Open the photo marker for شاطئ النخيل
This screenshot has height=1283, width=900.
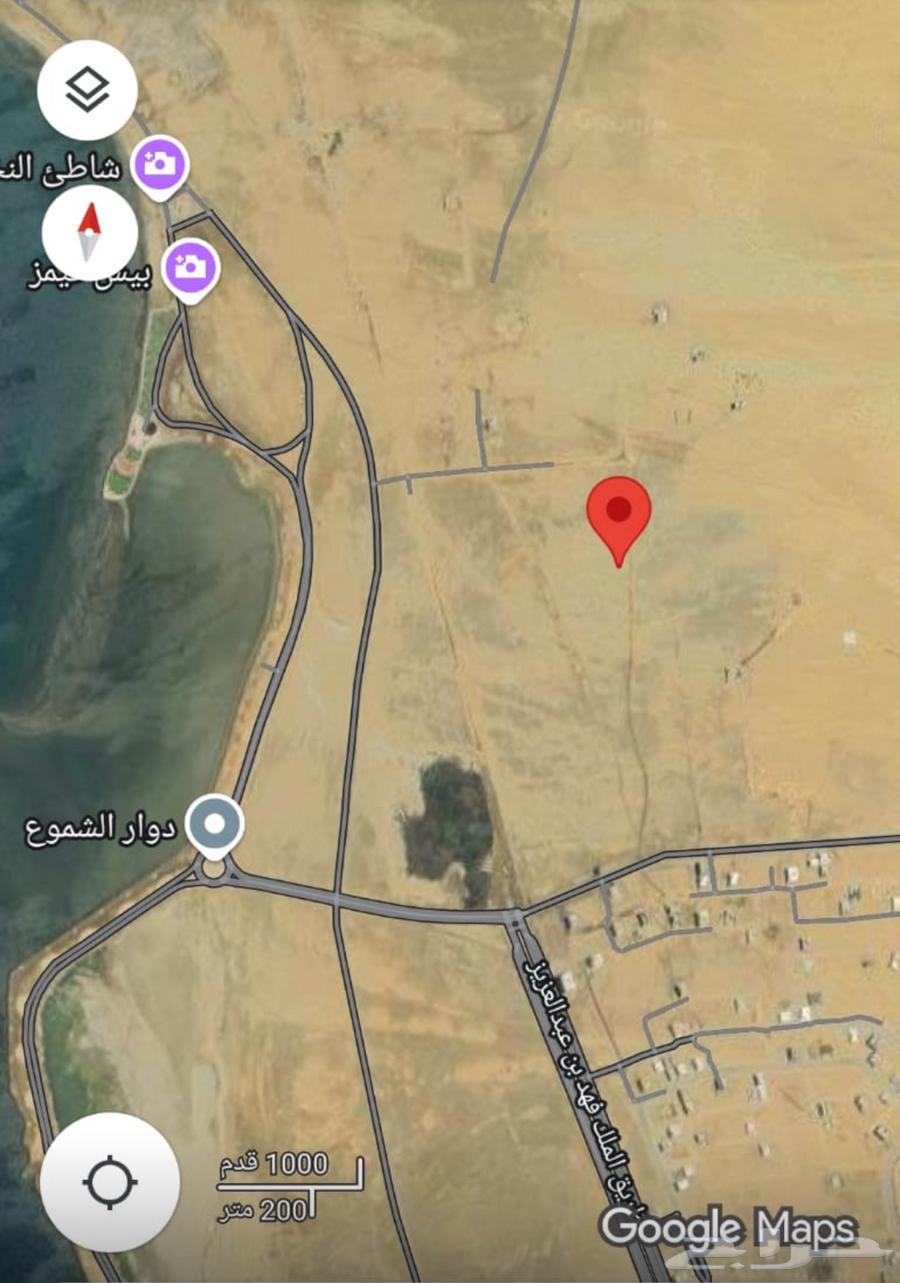pyautogui.click(x=160, y=165)
